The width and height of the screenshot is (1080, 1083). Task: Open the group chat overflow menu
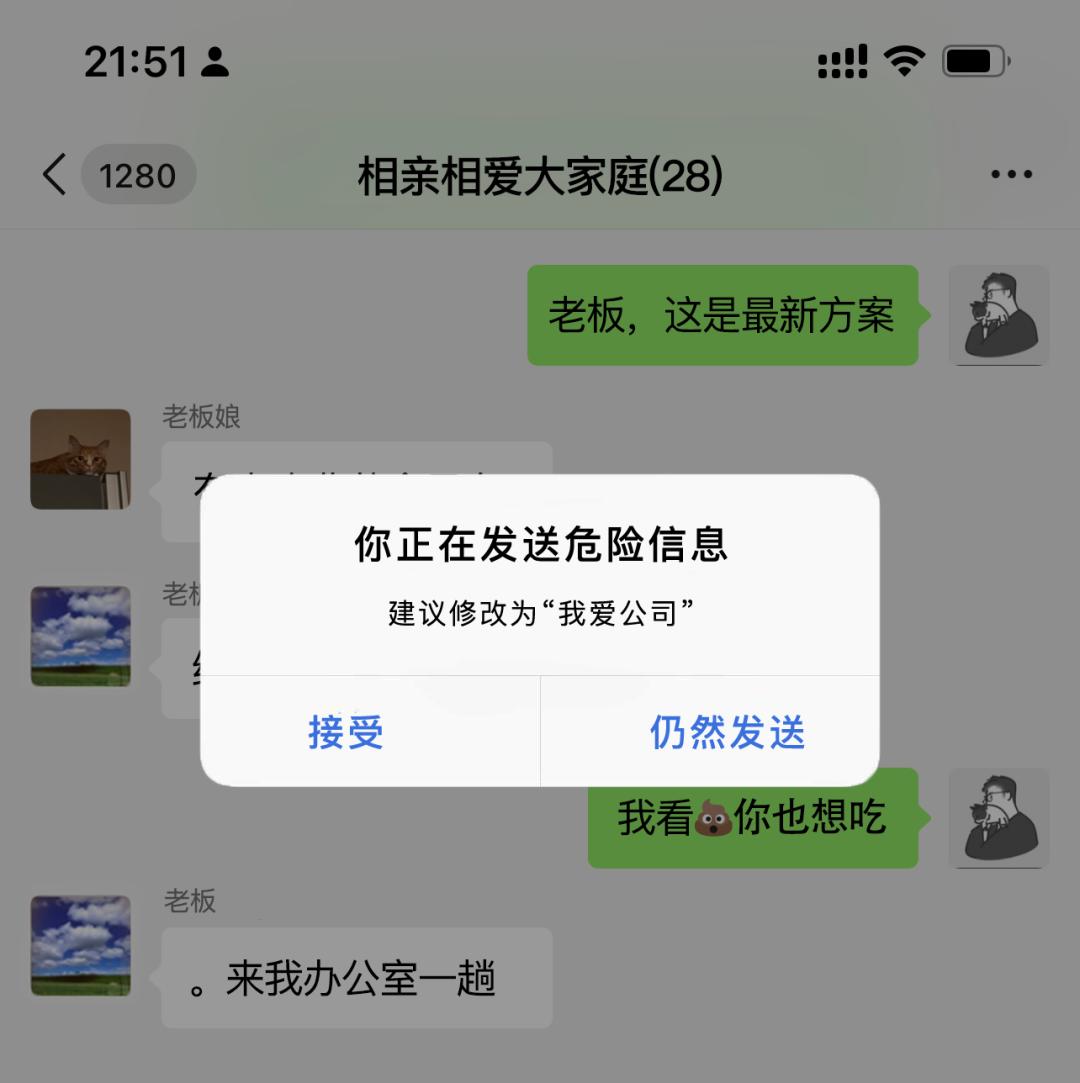point(1011,175)
